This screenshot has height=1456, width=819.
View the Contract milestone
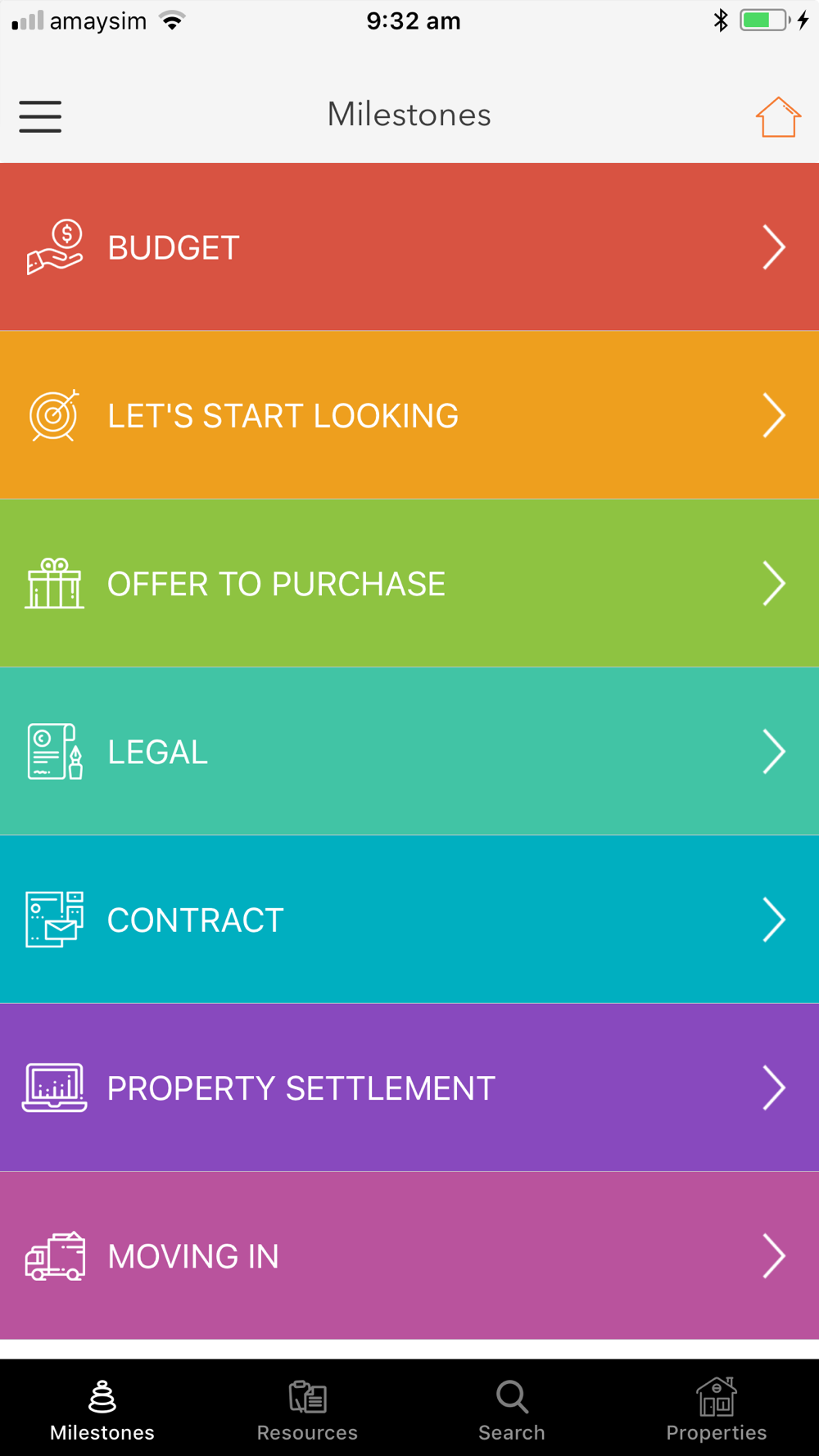point(409,920)
